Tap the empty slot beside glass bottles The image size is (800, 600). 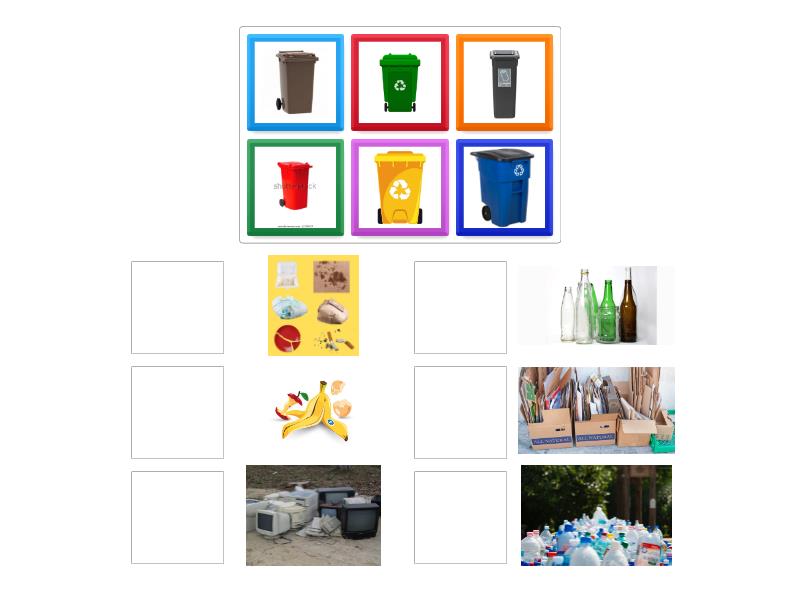click(460, 307)
